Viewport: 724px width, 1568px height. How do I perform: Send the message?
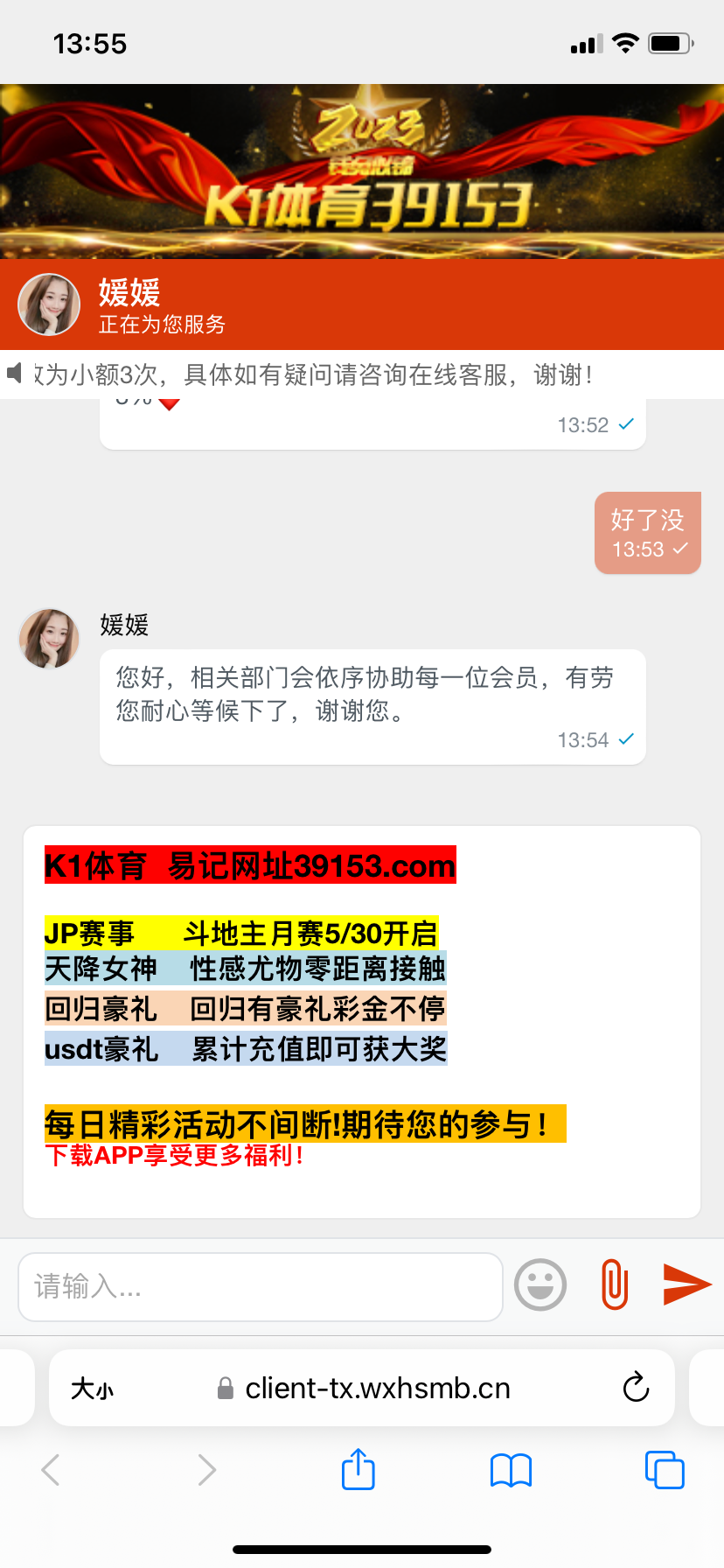pos(686,1284)
